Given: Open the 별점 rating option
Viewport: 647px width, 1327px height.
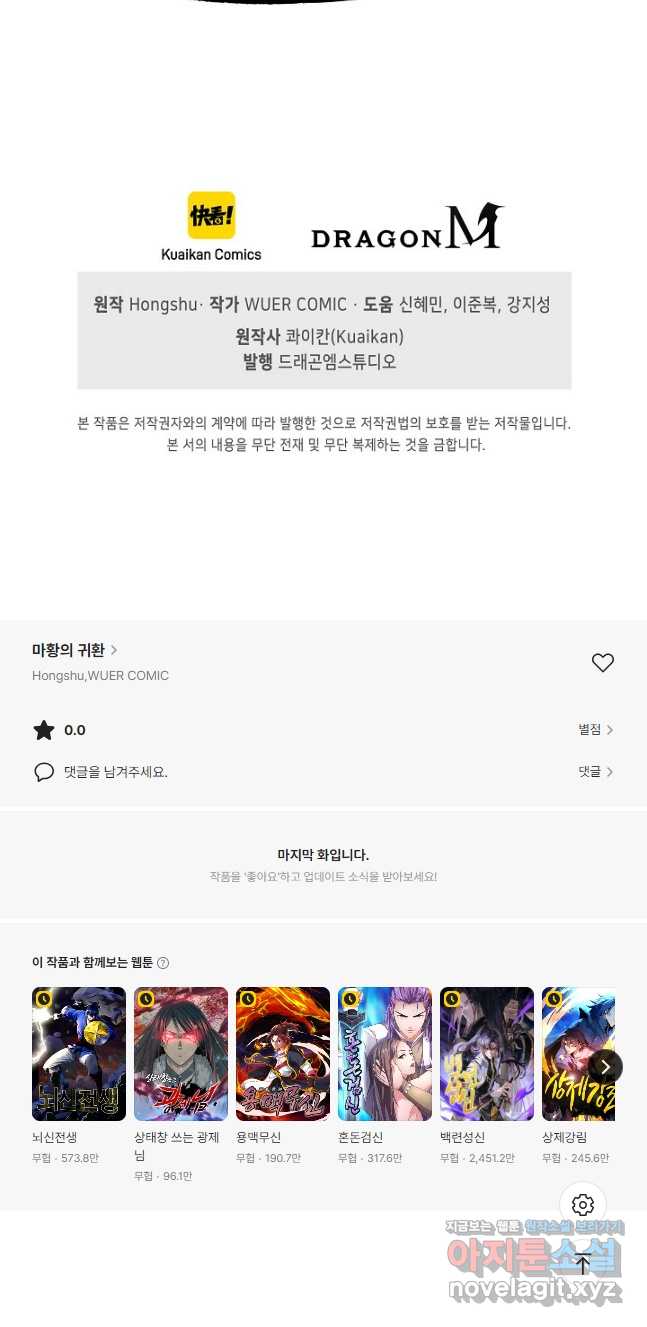Looking at the screenshot, I should coord(596,730).
